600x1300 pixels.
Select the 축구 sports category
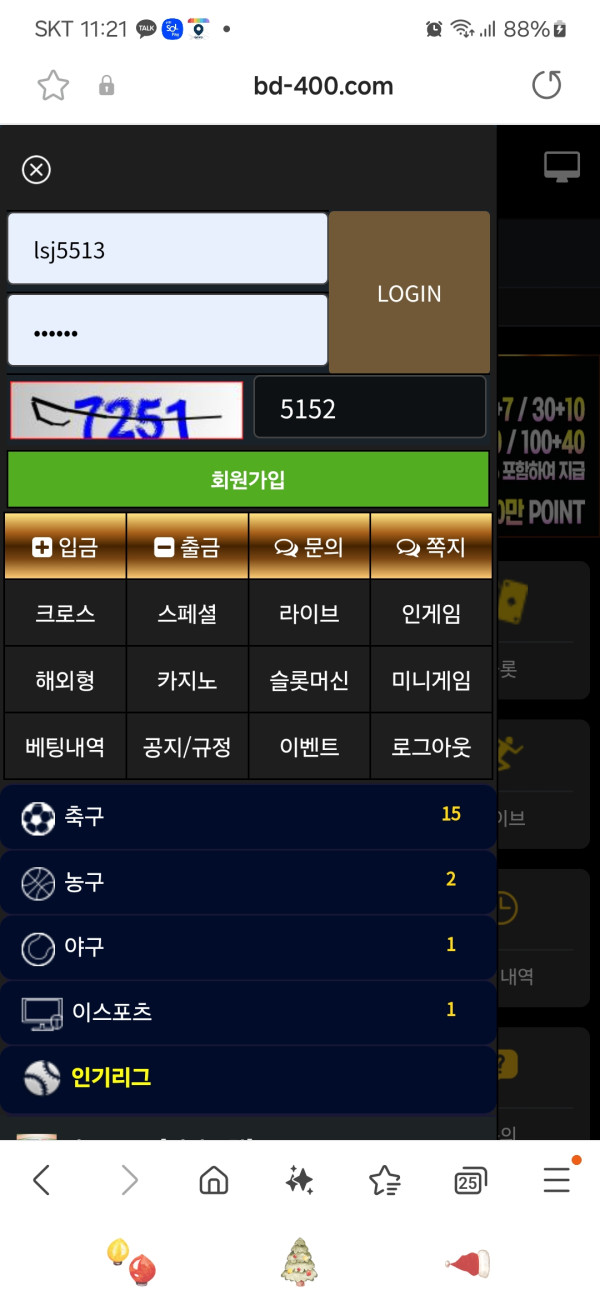[x=248, y=816]
